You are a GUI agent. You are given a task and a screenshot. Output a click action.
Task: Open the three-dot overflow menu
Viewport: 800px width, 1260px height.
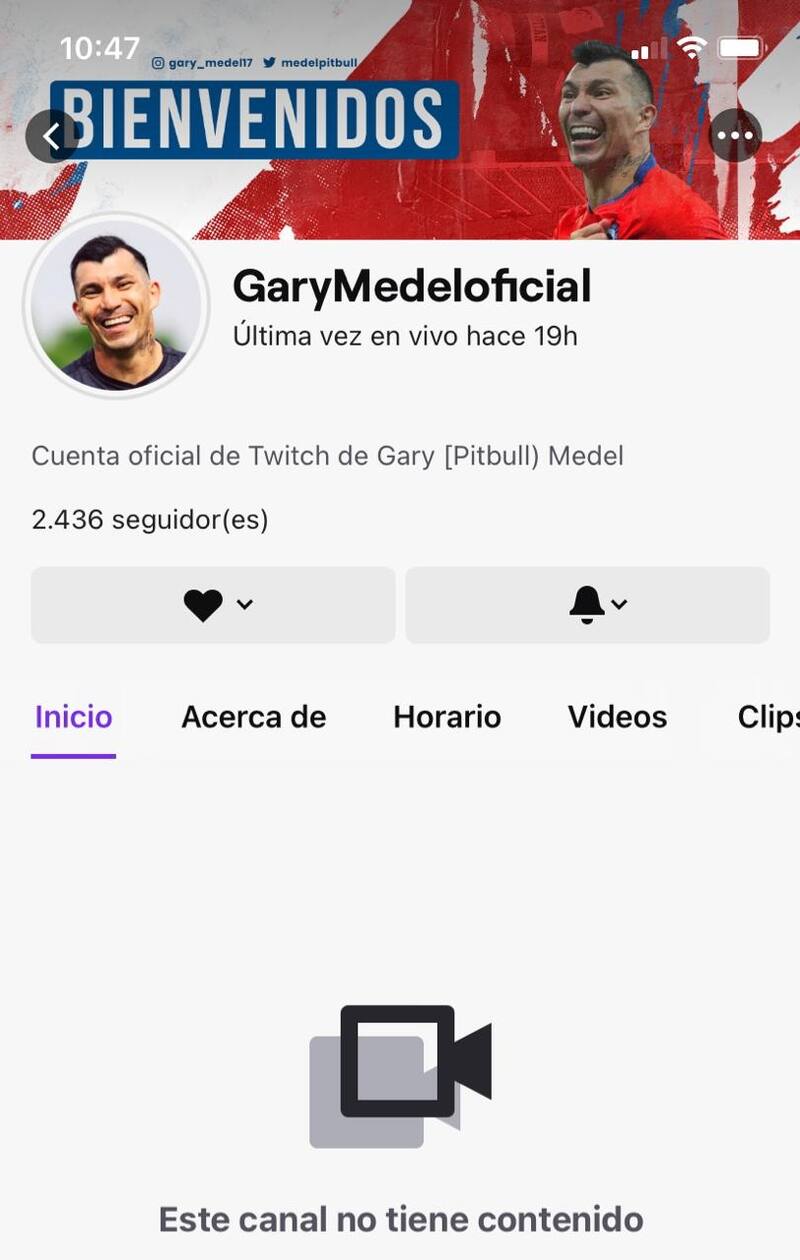pos(735,136)
